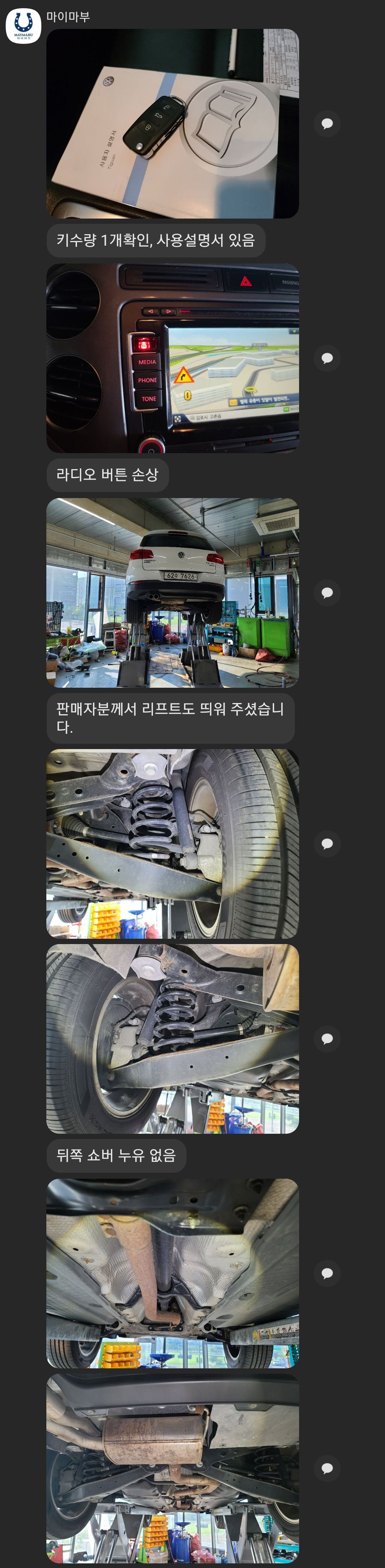Open the radio and navigation screen photo
Screen dimensions: 385x1568
coord(172,358)
